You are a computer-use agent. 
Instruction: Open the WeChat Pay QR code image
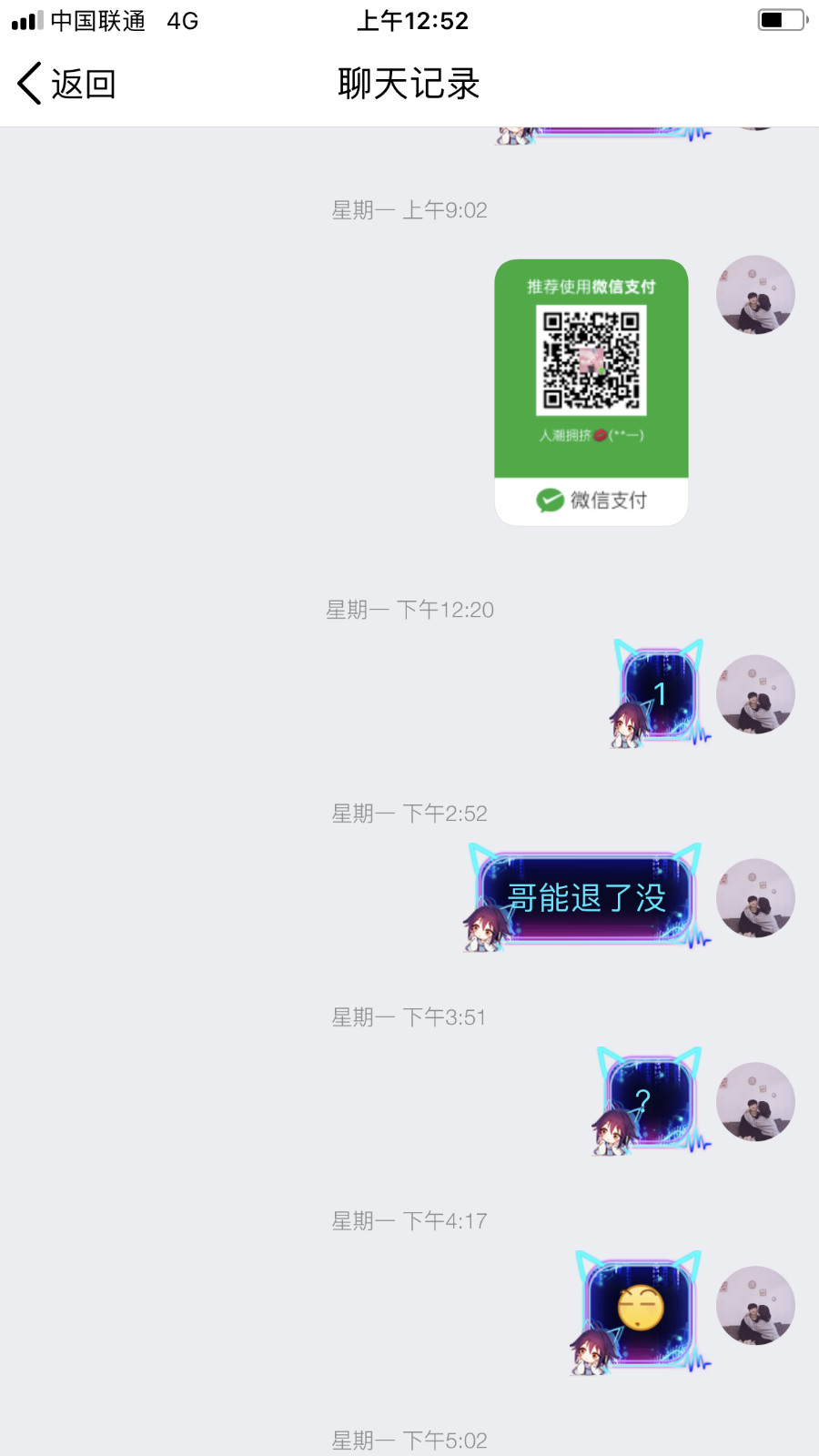pyautogui.click(x=591, y=391)
